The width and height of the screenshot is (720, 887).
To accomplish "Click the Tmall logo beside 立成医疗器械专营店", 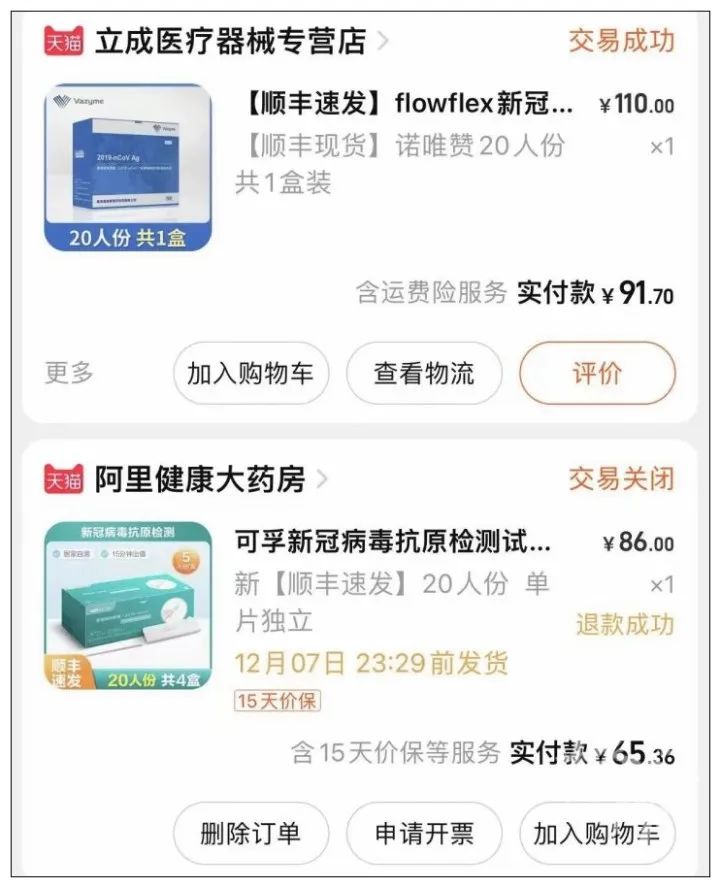I will coord(63,41).
